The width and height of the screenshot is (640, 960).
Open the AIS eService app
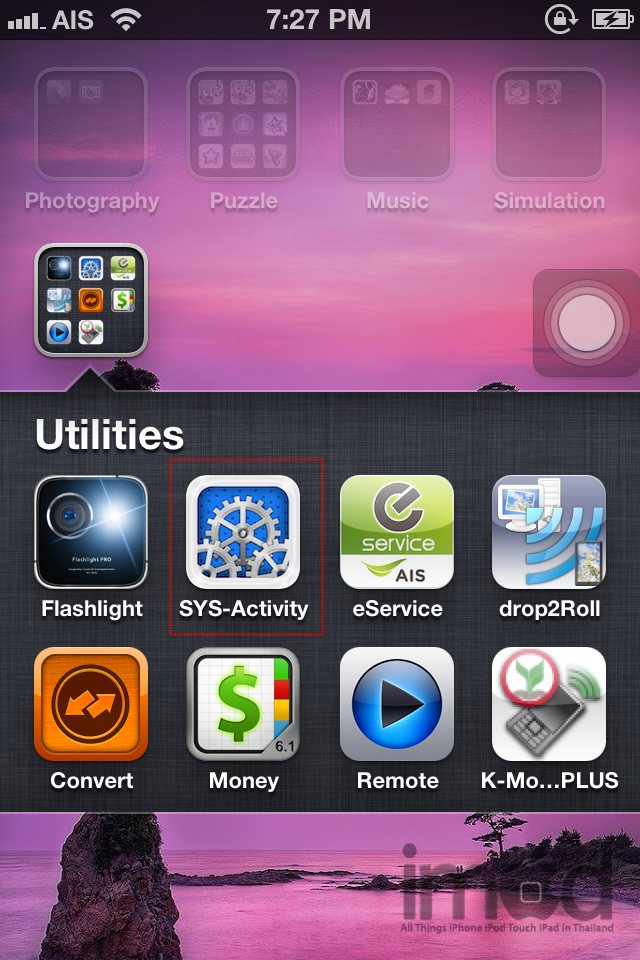[x=397, y=532]
